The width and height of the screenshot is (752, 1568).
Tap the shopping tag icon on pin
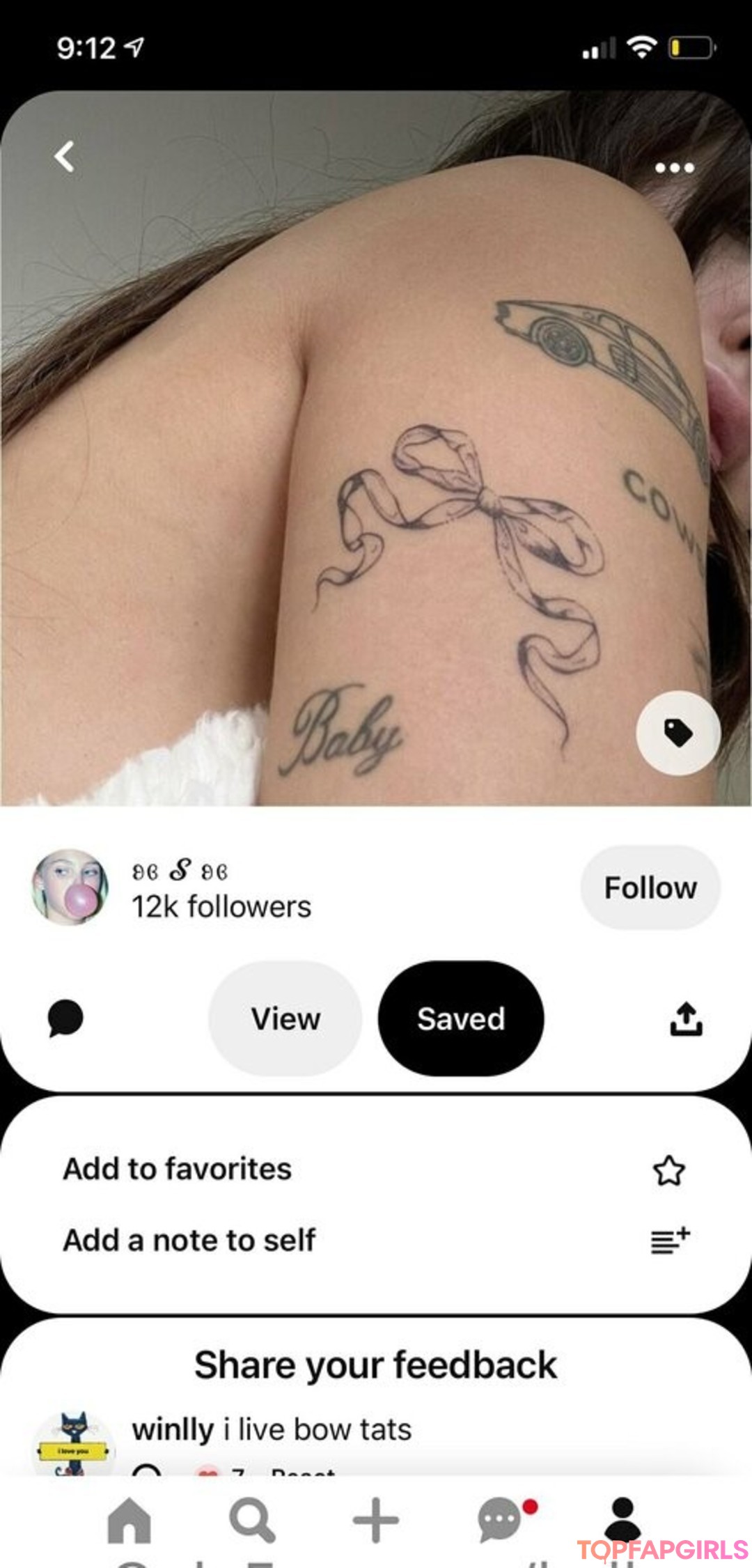coord(677,733)
